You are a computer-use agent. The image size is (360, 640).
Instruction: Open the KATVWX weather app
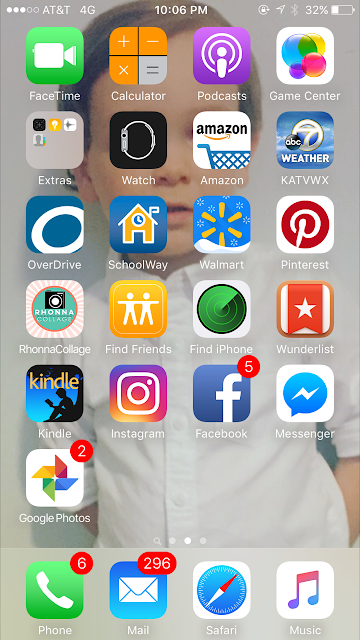pyautogui.click(x=305, y=140)
